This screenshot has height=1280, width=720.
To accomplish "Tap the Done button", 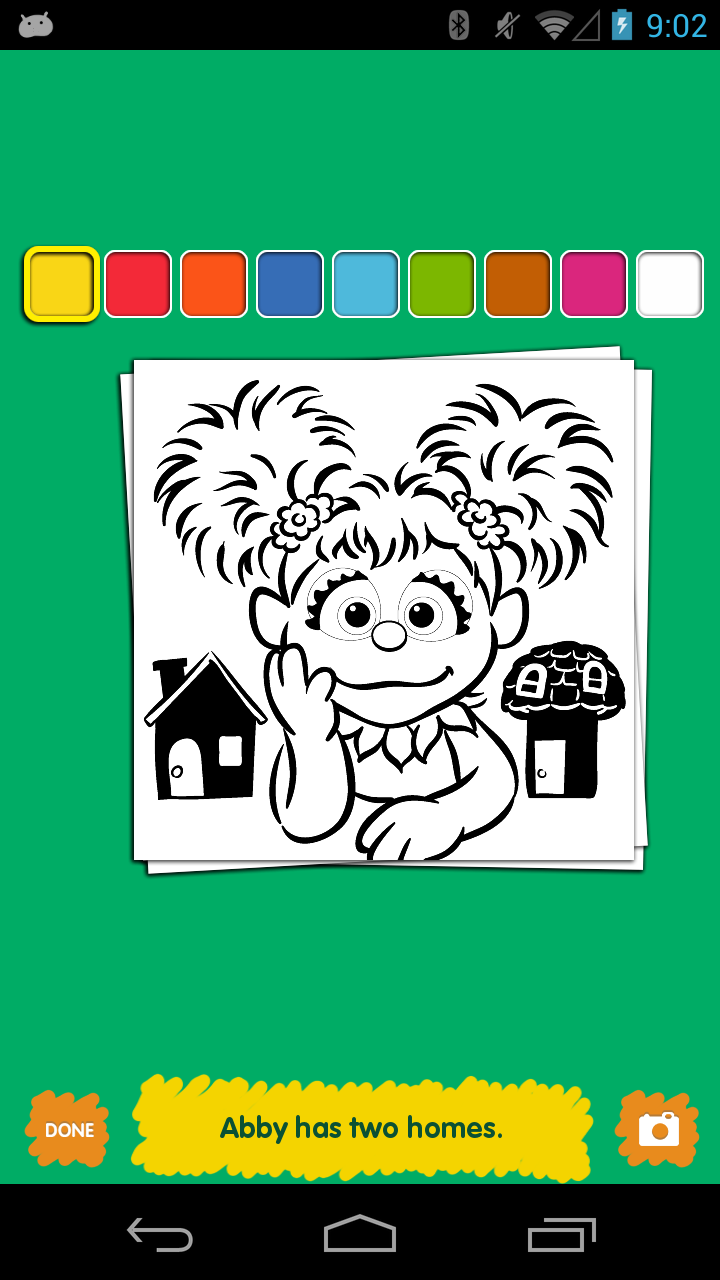I will point(68,1130).
